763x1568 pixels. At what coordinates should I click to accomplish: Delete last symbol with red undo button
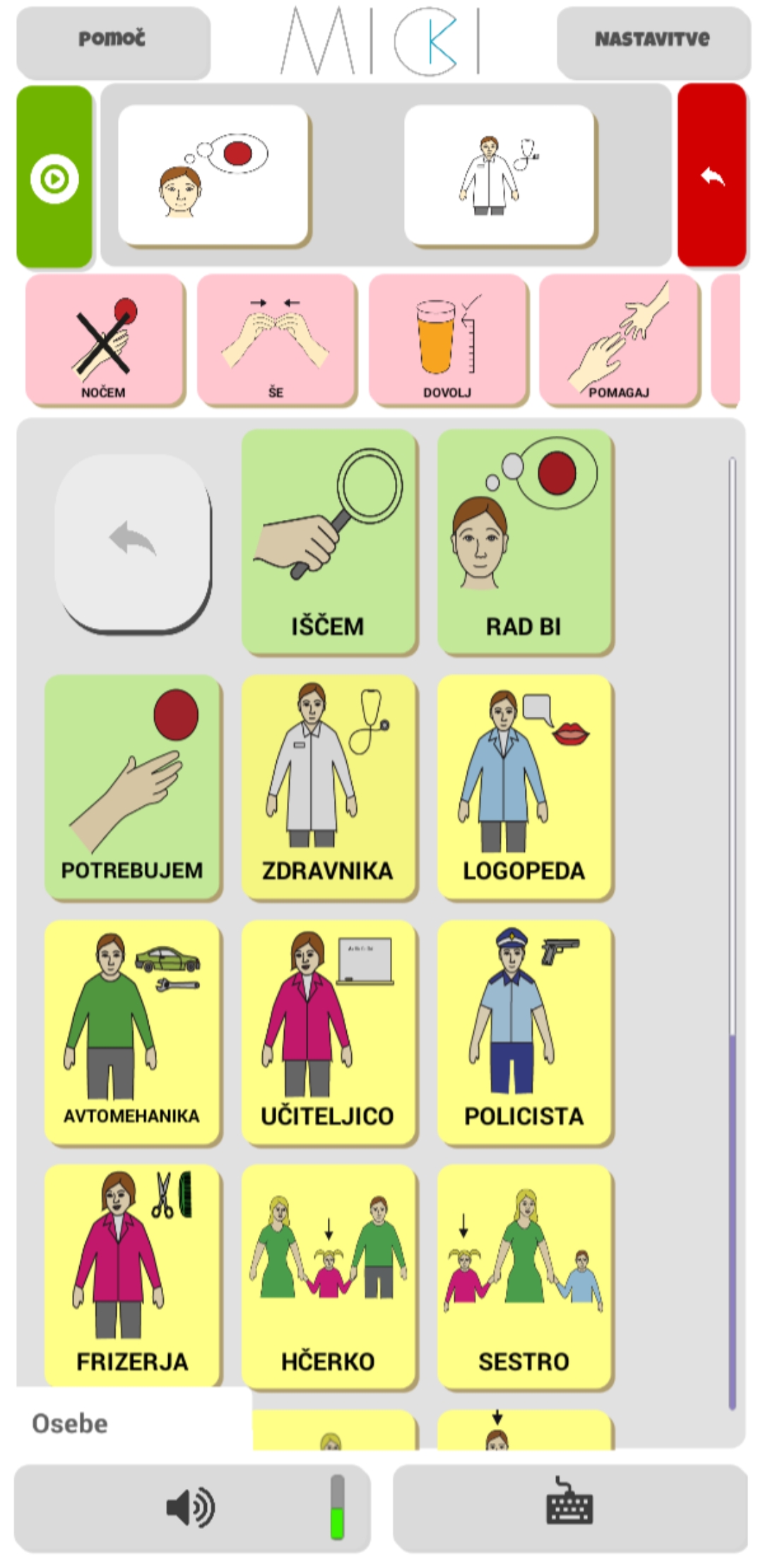712,175
